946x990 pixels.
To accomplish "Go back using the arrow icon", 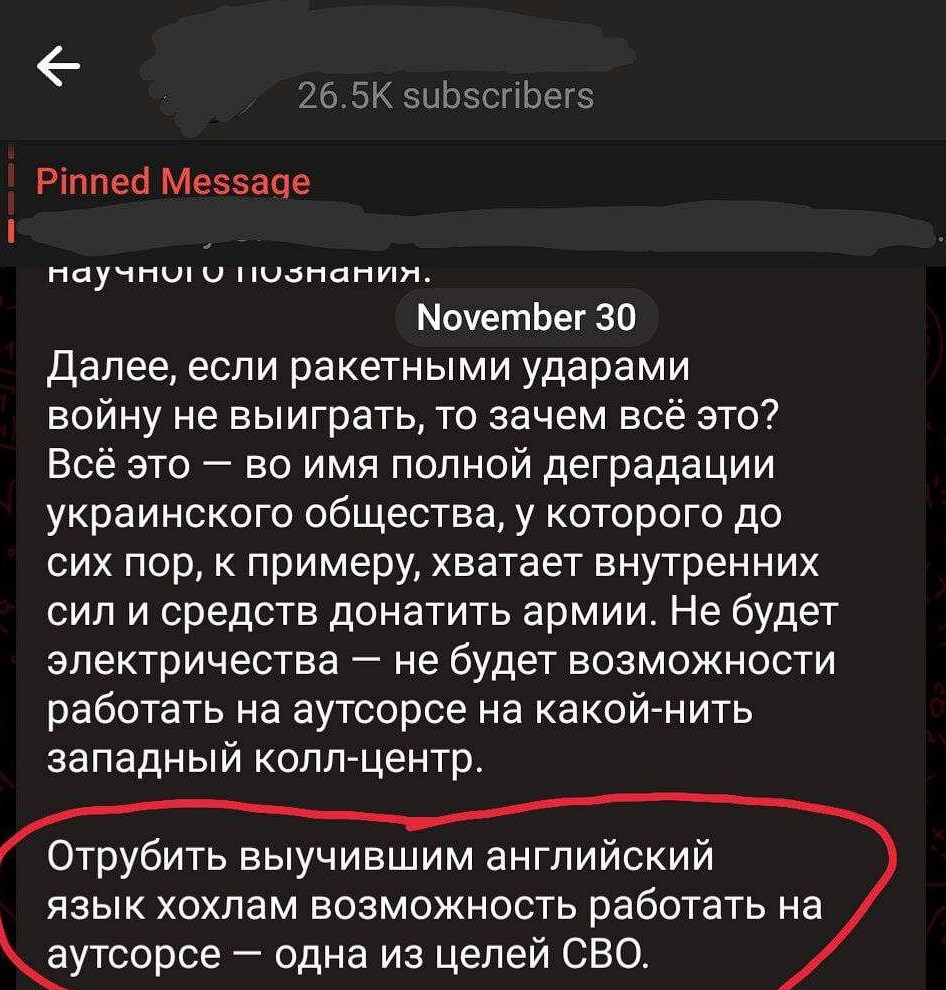I will point(59,66).
